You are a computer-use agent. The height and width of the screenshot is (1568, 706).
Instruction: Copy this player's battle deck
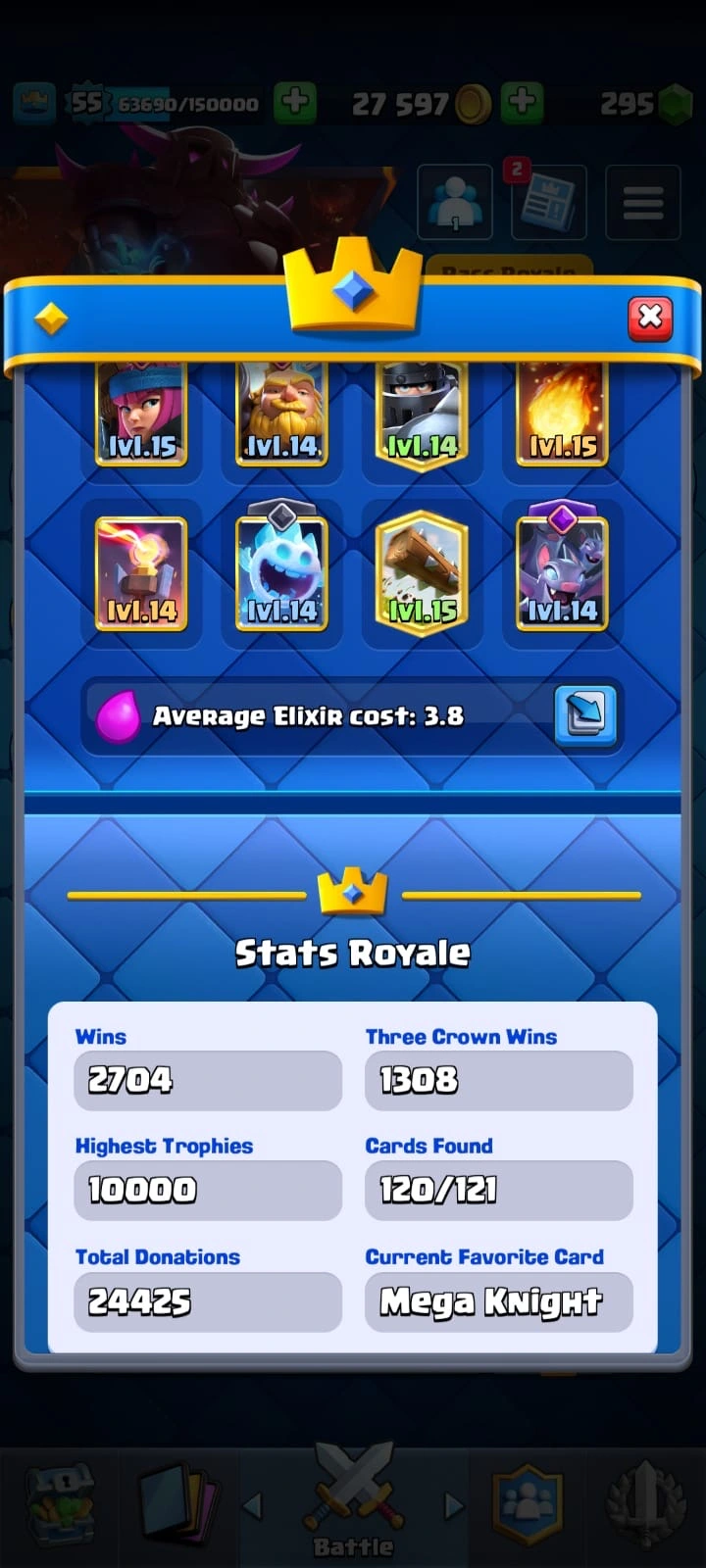click(x=585, y=714)
